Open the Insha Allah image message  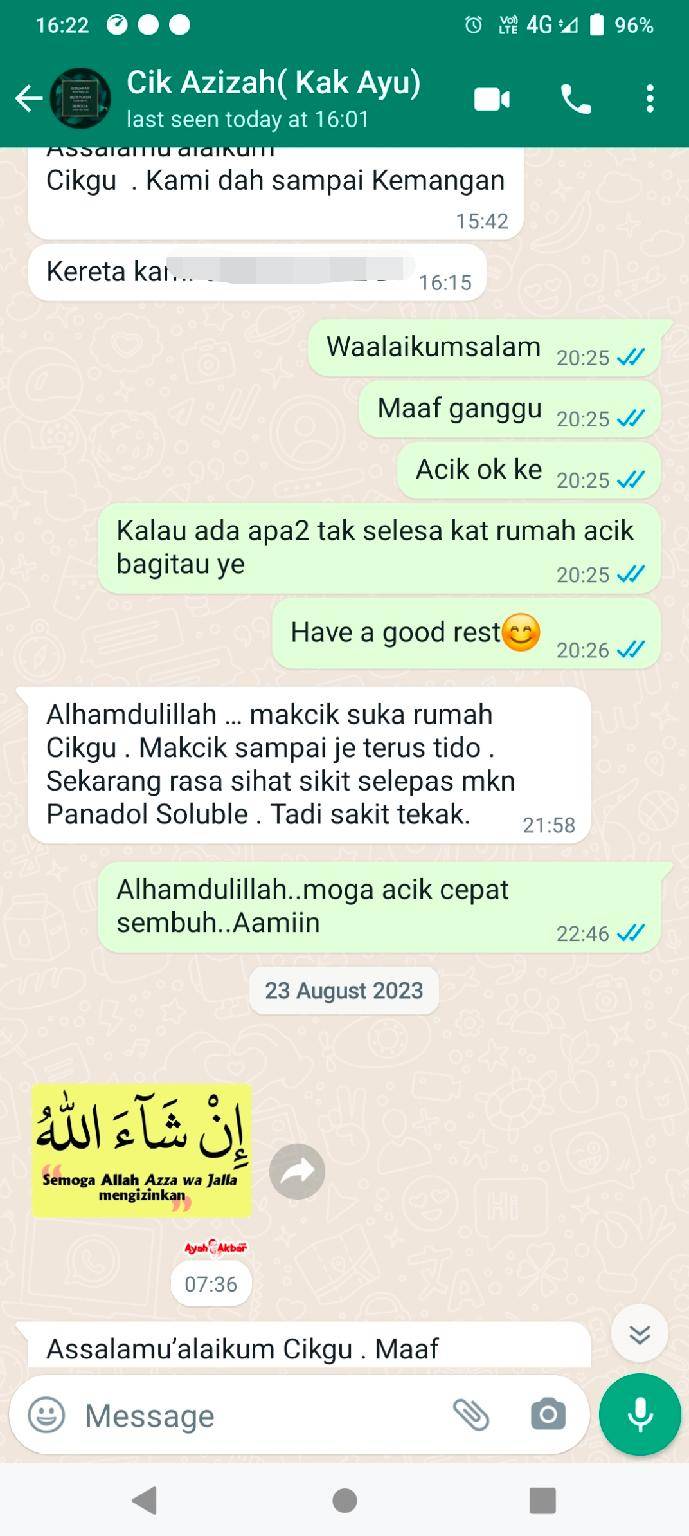[141, 1151]
